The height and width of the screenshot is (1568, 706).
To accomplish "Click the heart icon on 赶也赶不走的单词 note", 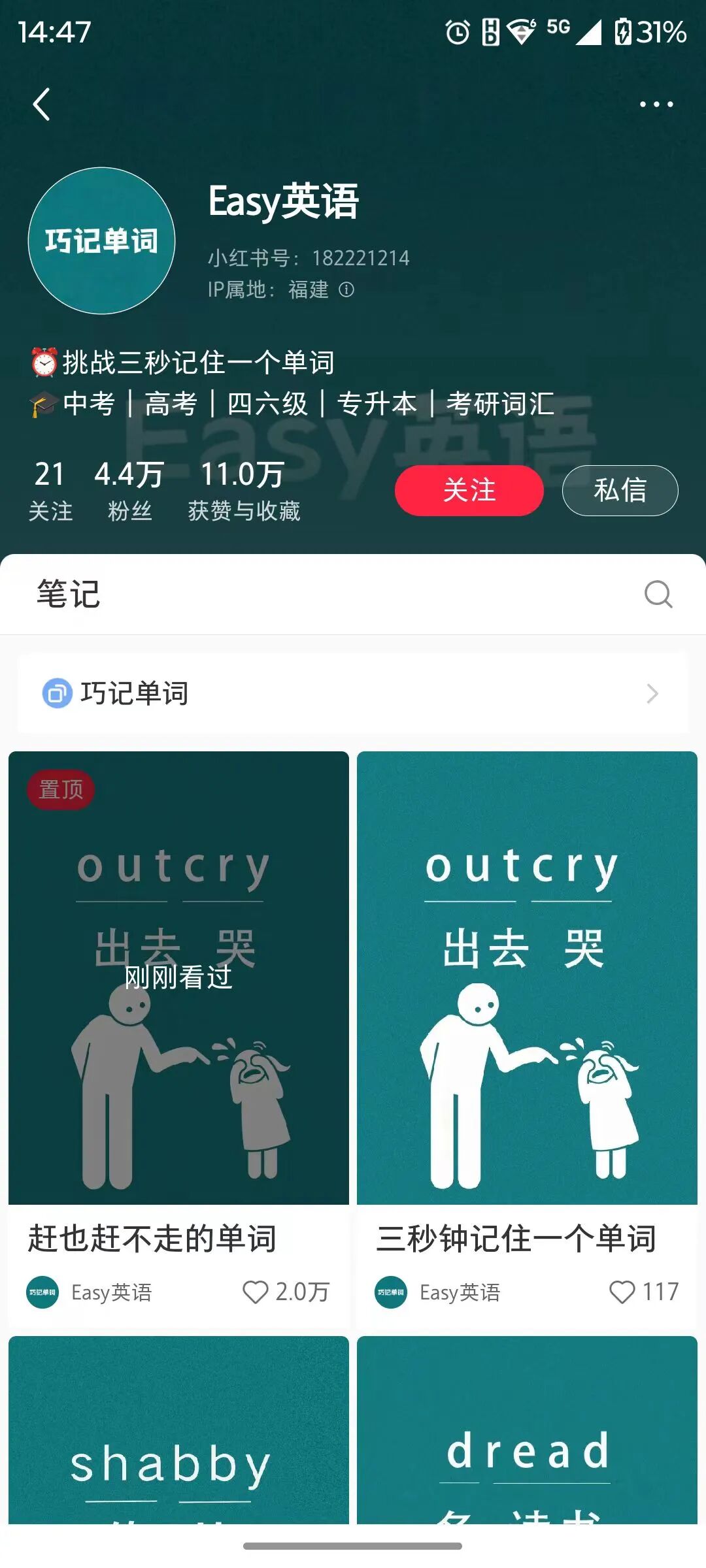I will (254, 1292).
